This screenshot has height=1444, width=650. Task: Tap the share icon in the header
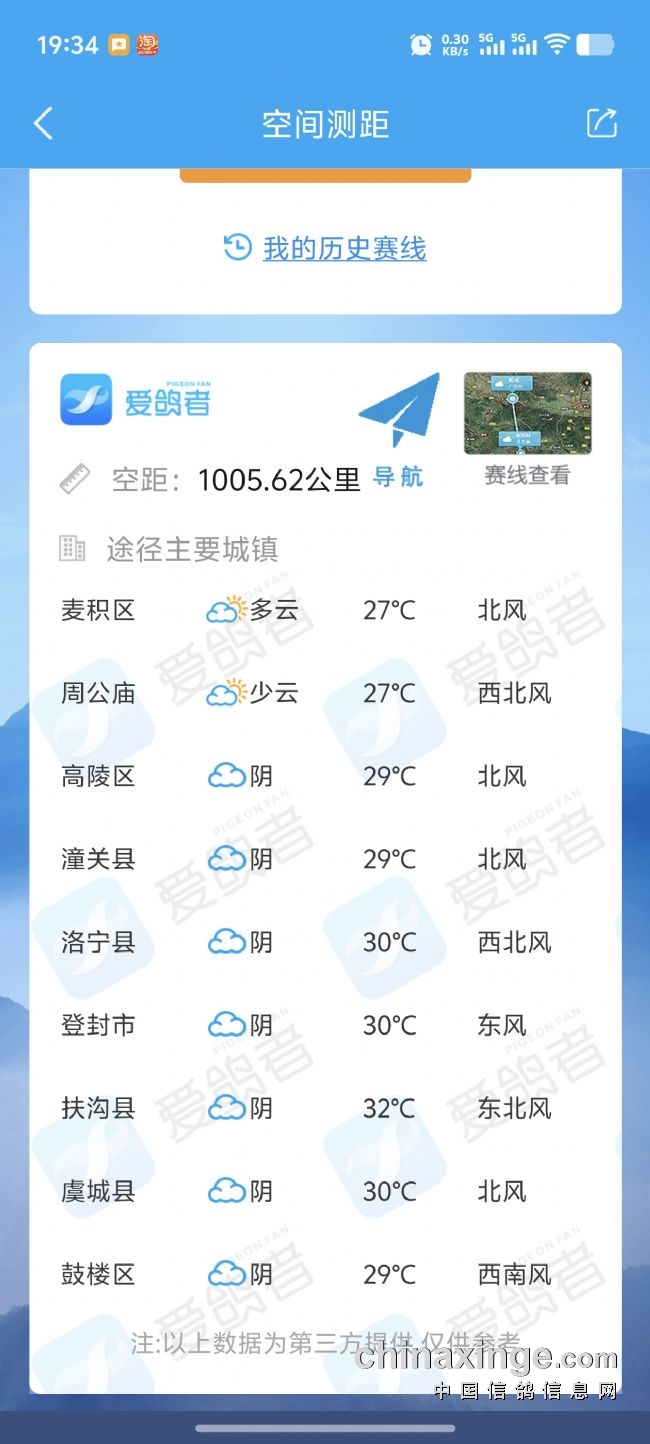click(x=601, y=124)
